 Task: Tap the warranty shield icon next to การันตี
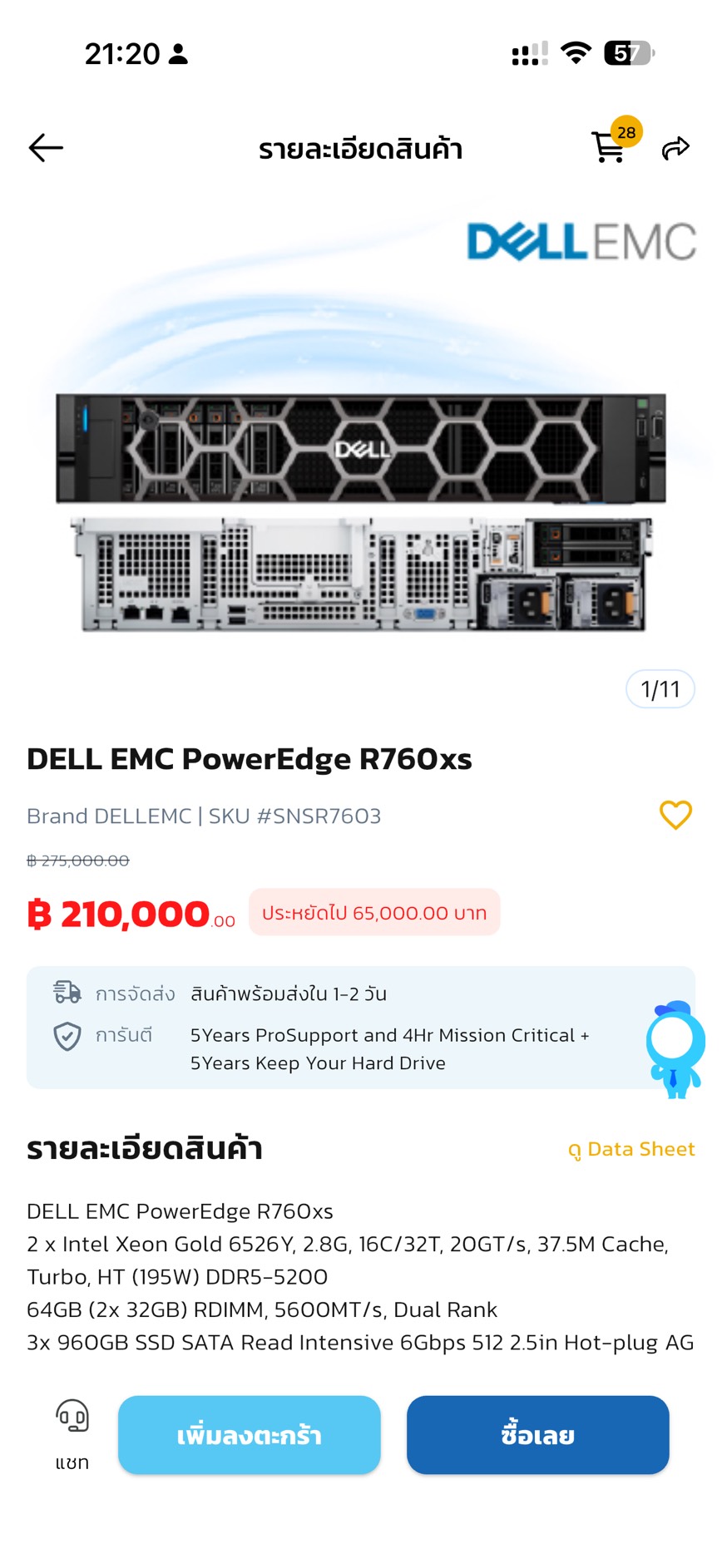coord(67,1037)
